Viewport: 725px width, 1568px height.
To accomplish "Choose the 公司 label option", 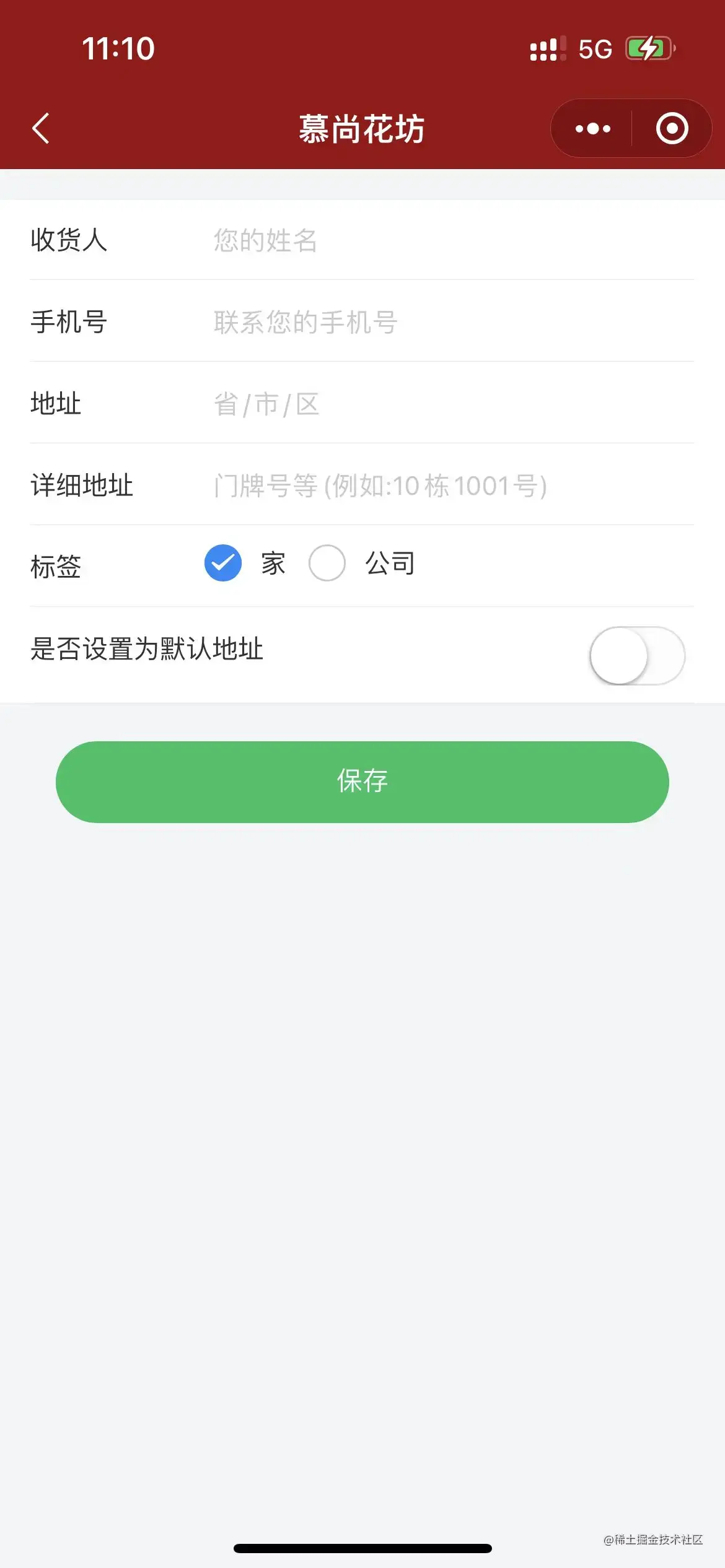I will click(x=327, y=563).
